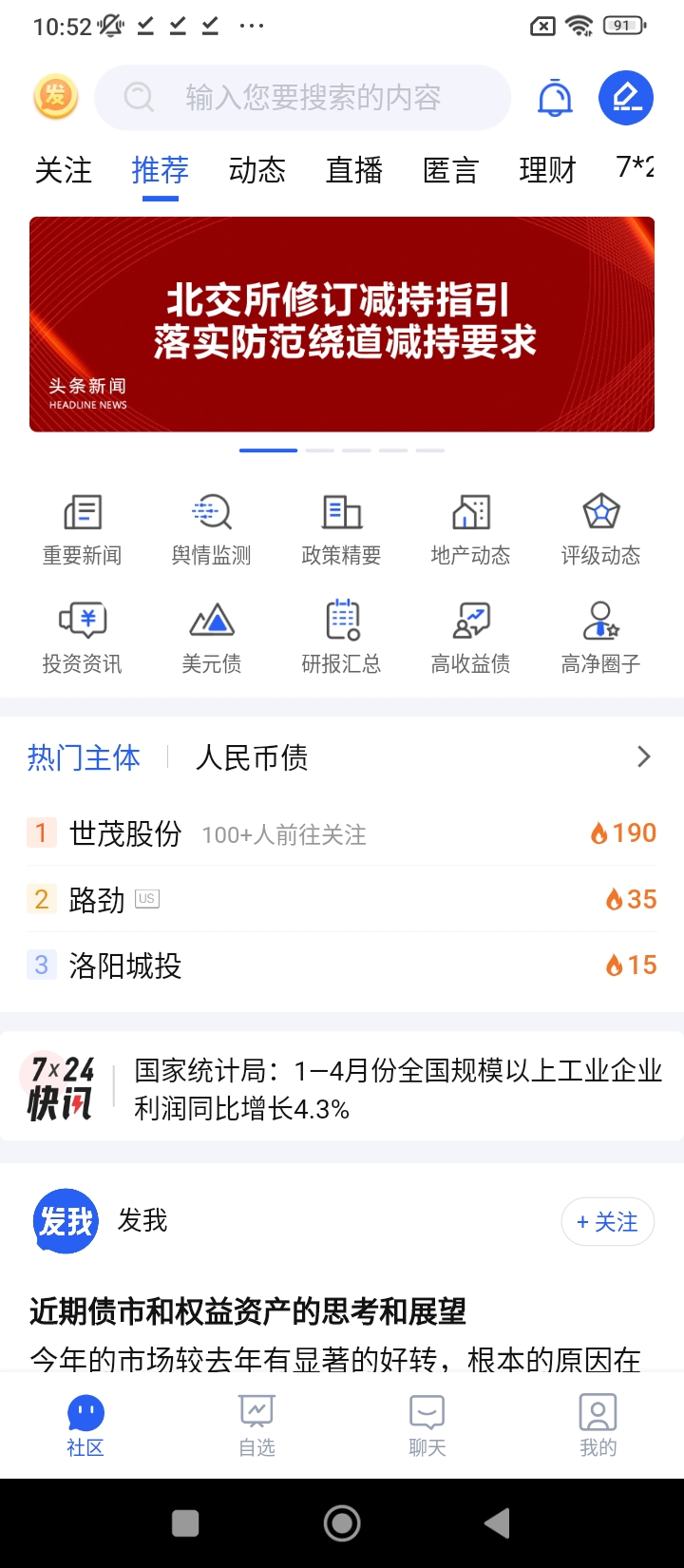Open 舆情监测 shortcut
This screenshot has width=684, height=1568.
click(x=212, y=529)
